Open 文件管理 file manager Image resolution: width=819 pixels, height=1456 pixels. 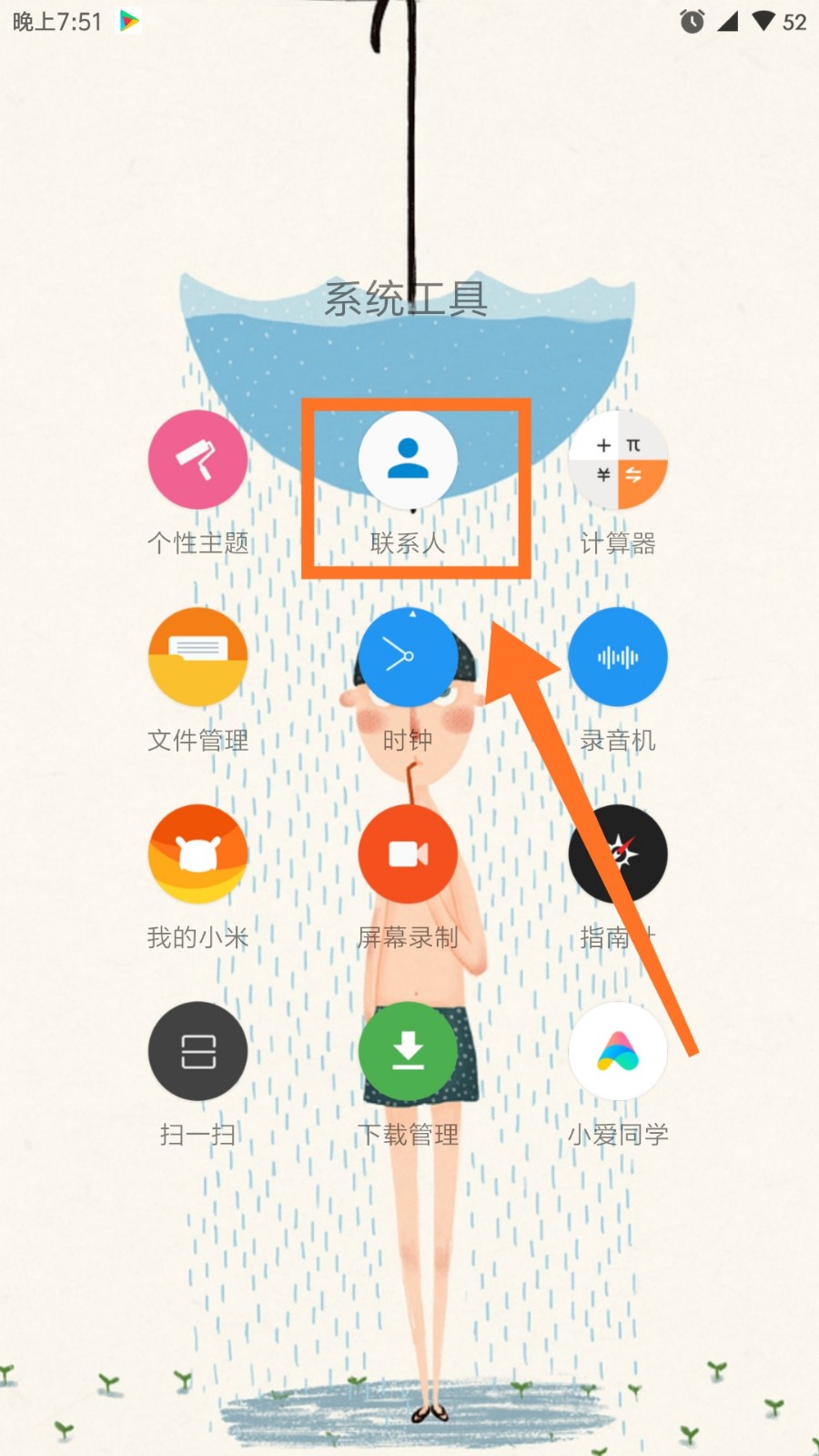pyautogui.click(x=197, y=657)
